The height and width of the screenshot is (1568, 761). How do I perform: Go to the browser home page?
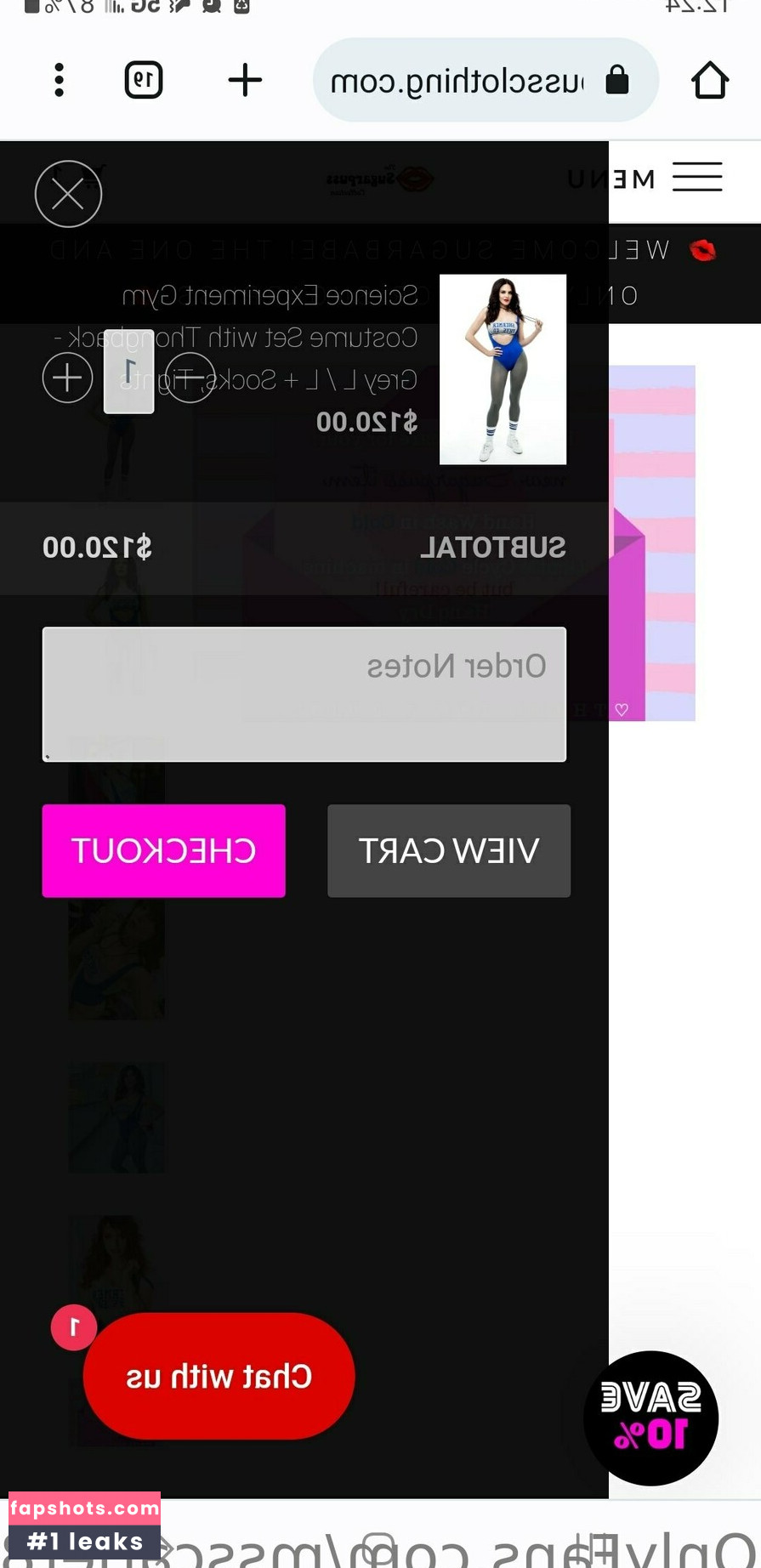pos(709,81)
